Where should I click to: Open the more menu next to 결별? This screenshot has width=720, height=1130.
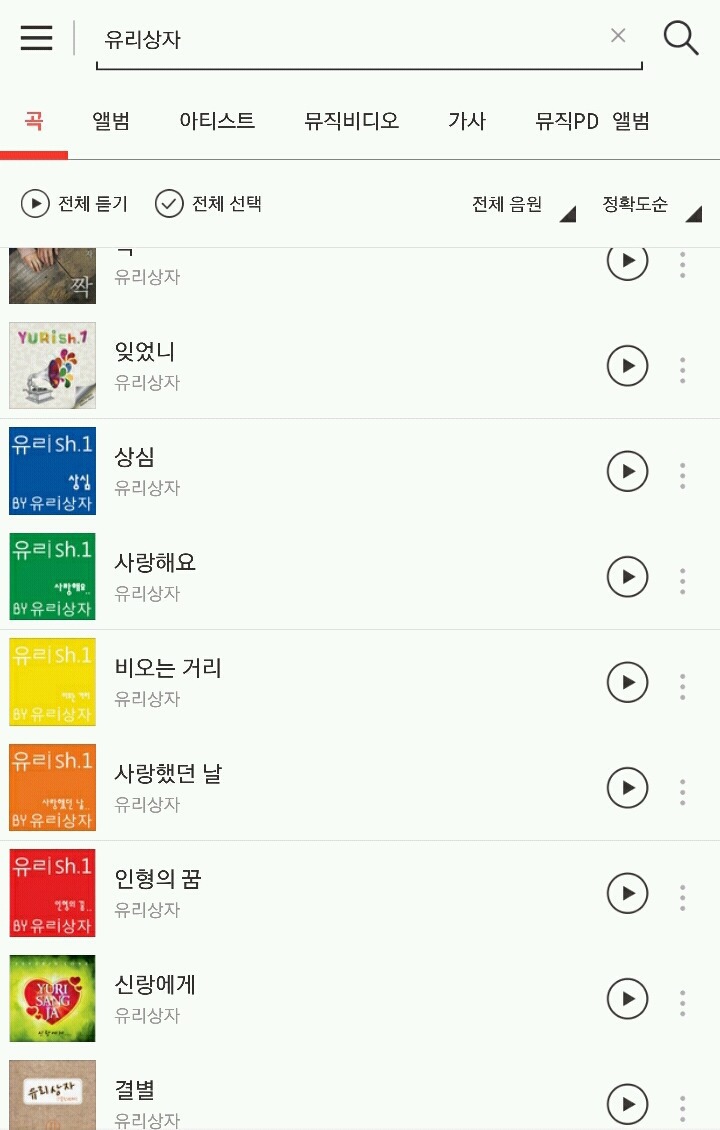pos(682,1104)
